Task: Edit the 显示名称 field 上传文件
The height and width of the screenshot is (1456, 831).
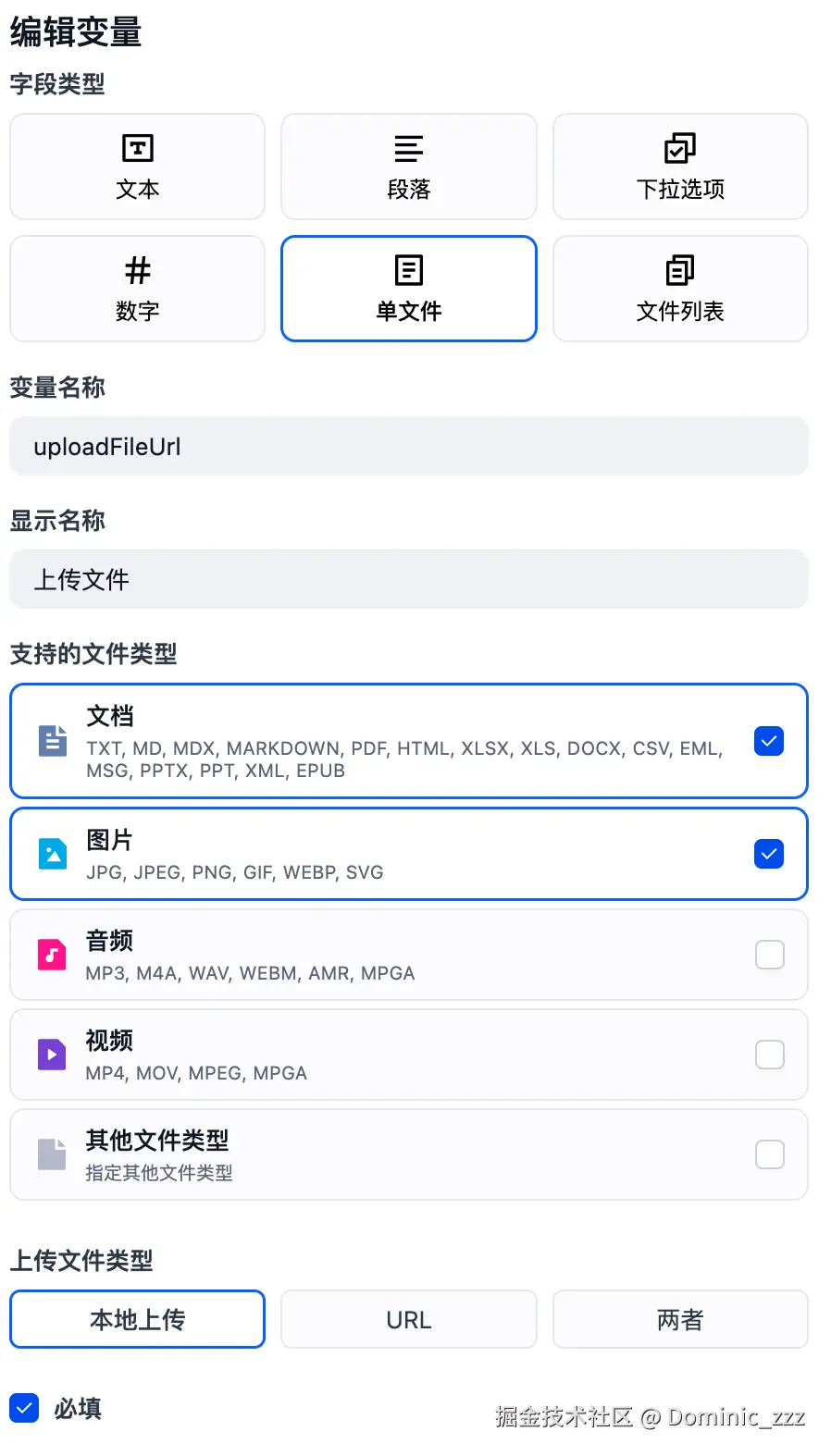Action: point(408,580)
